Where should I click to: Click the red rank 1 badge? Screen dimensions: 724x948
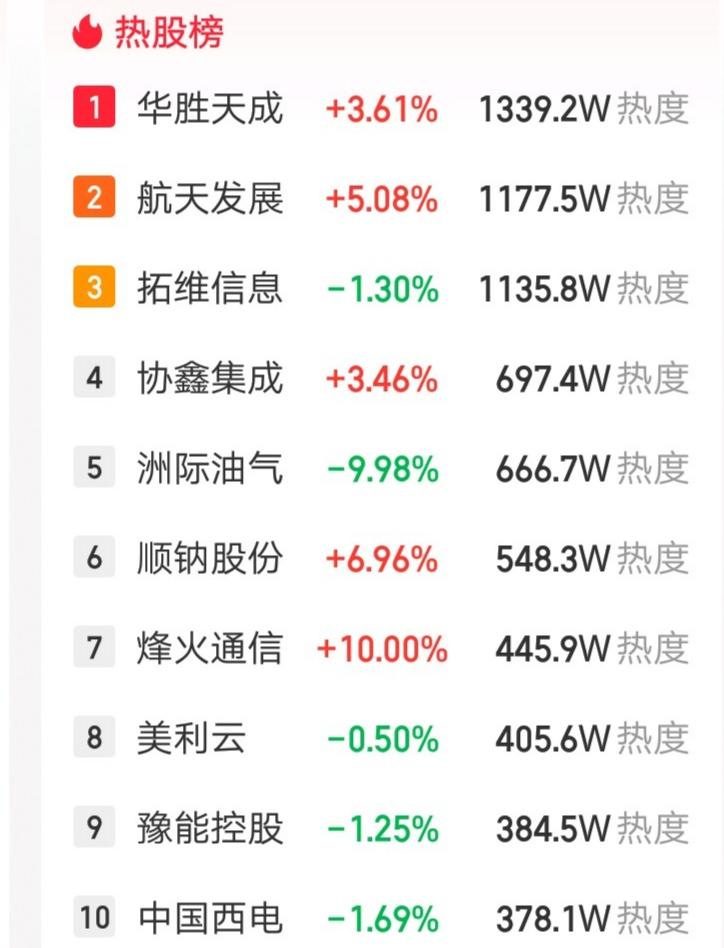click(x=95, y=111)
